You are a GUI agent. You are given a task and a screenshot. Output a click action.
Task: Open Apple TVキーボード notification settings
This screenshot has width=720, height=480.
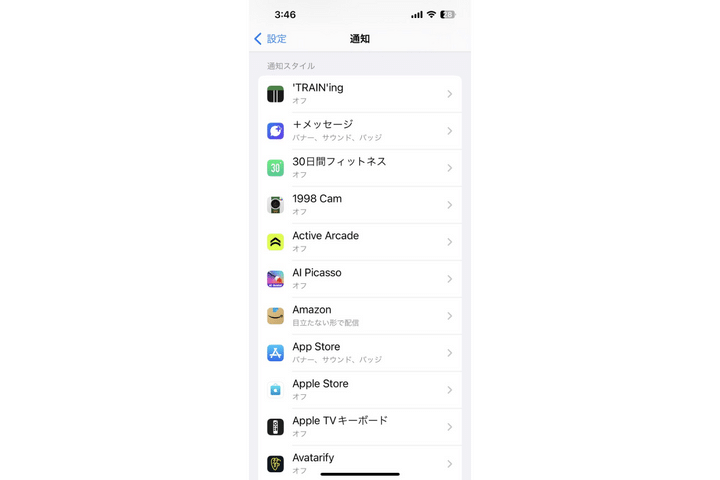coord(360,427)
